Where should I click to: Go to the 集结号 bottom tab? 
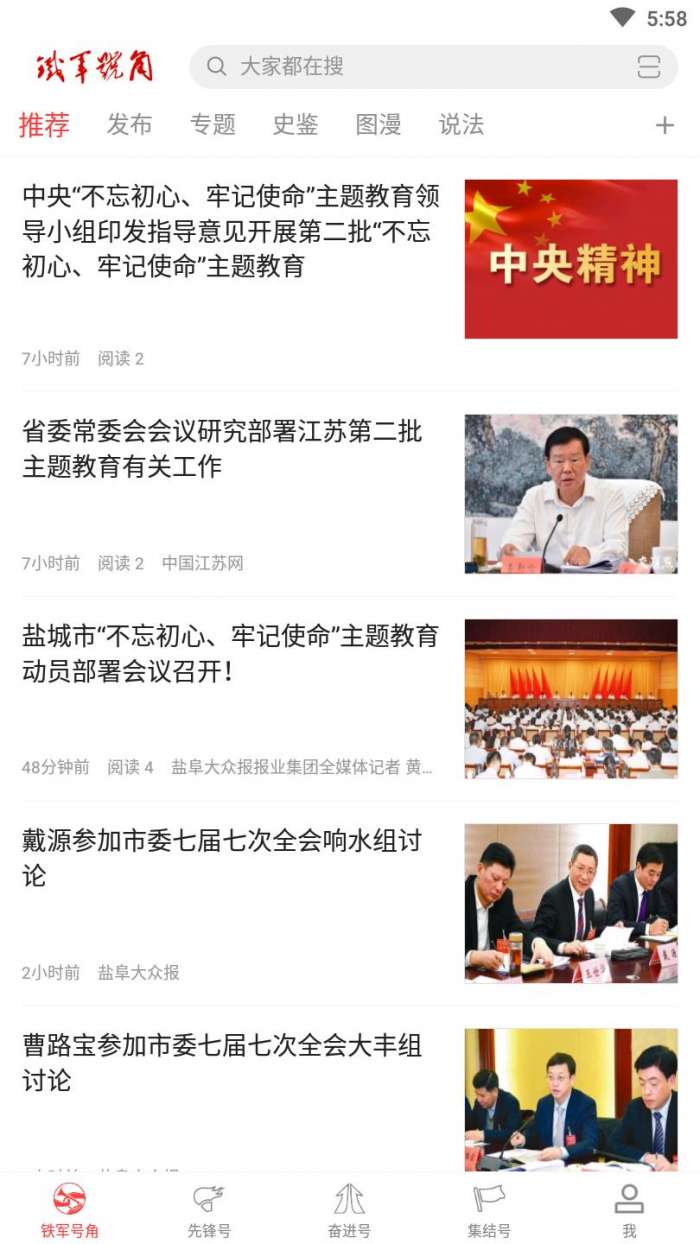pos(489,1210)
